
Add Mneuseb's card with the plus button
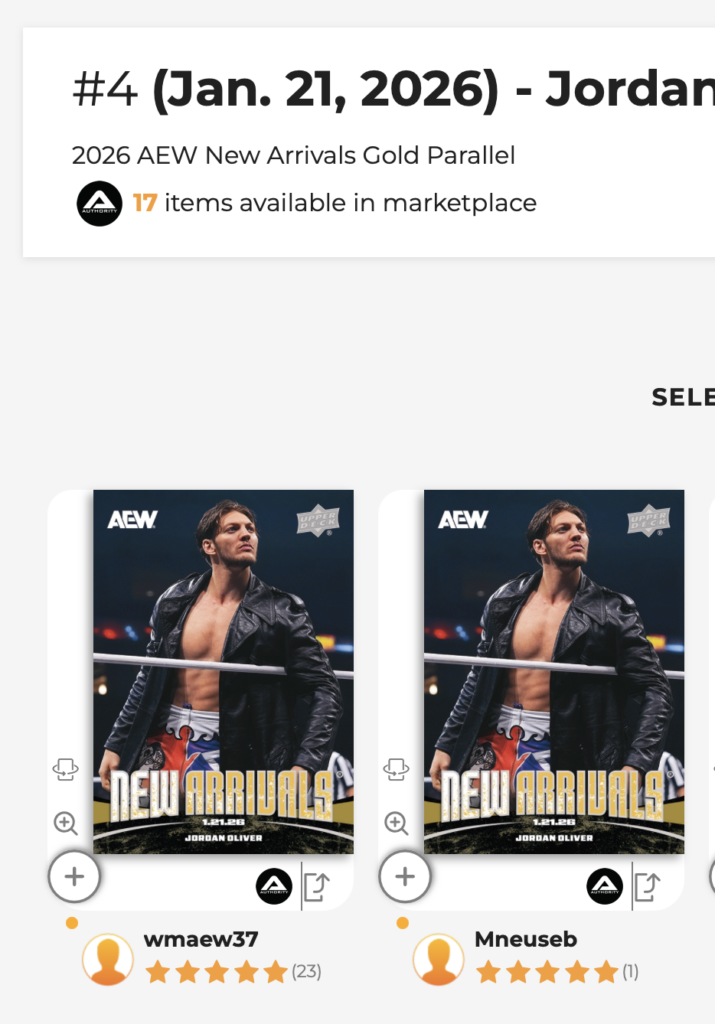(405, 878)
